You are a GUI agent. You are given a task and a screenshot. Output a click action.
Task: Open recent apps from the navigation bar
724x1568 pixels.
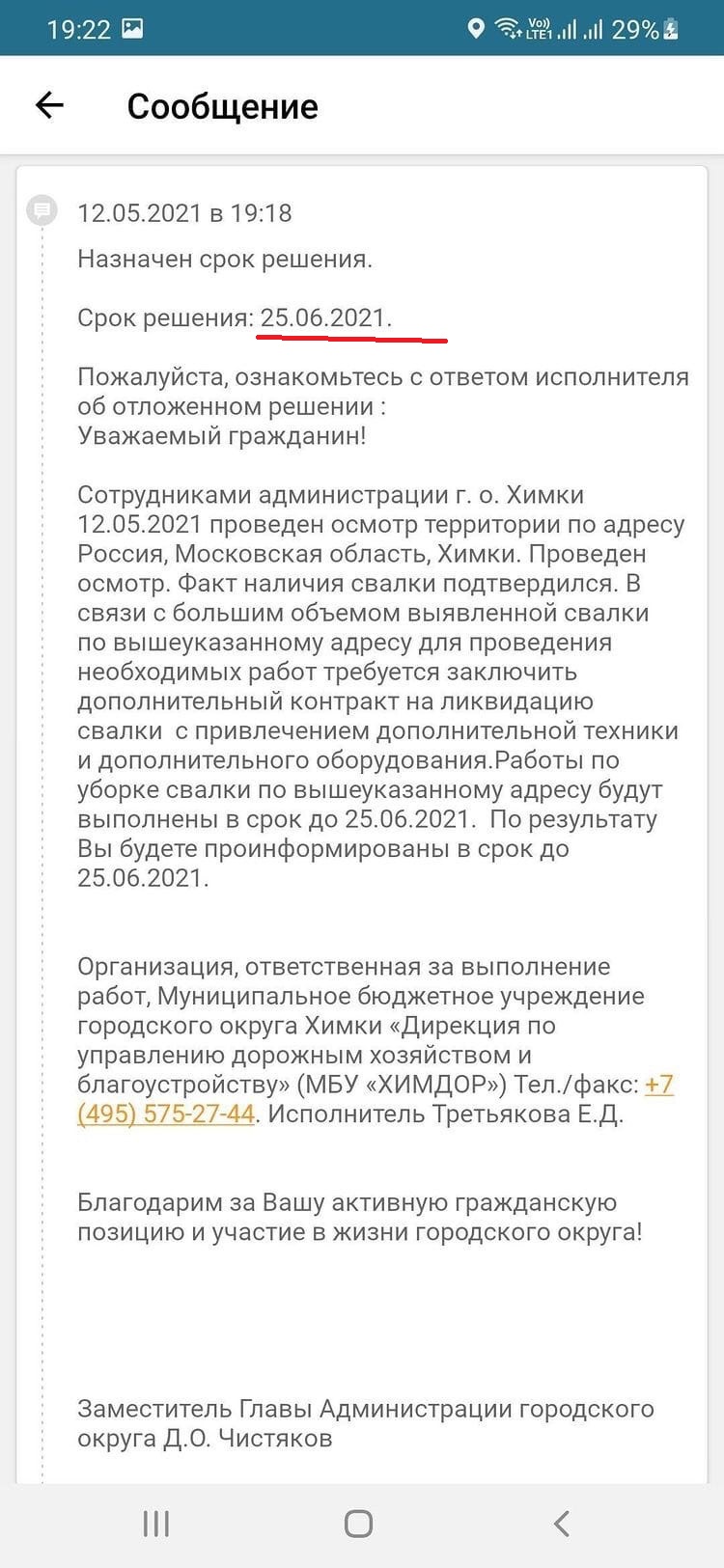156,1524
